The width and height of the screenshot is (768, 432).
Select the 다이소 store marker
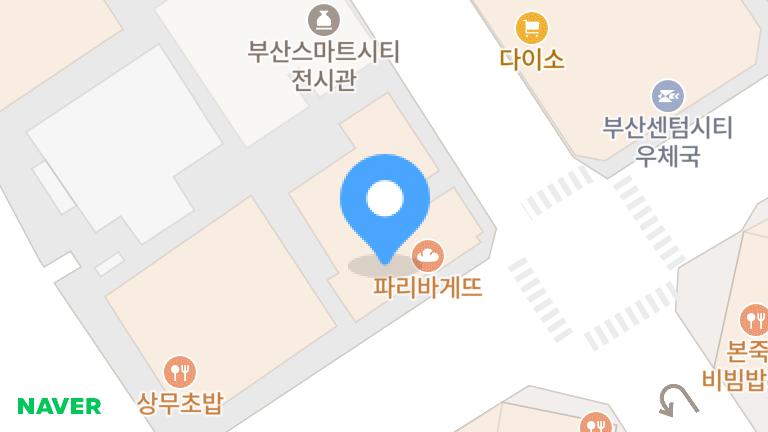coord(530,27)
